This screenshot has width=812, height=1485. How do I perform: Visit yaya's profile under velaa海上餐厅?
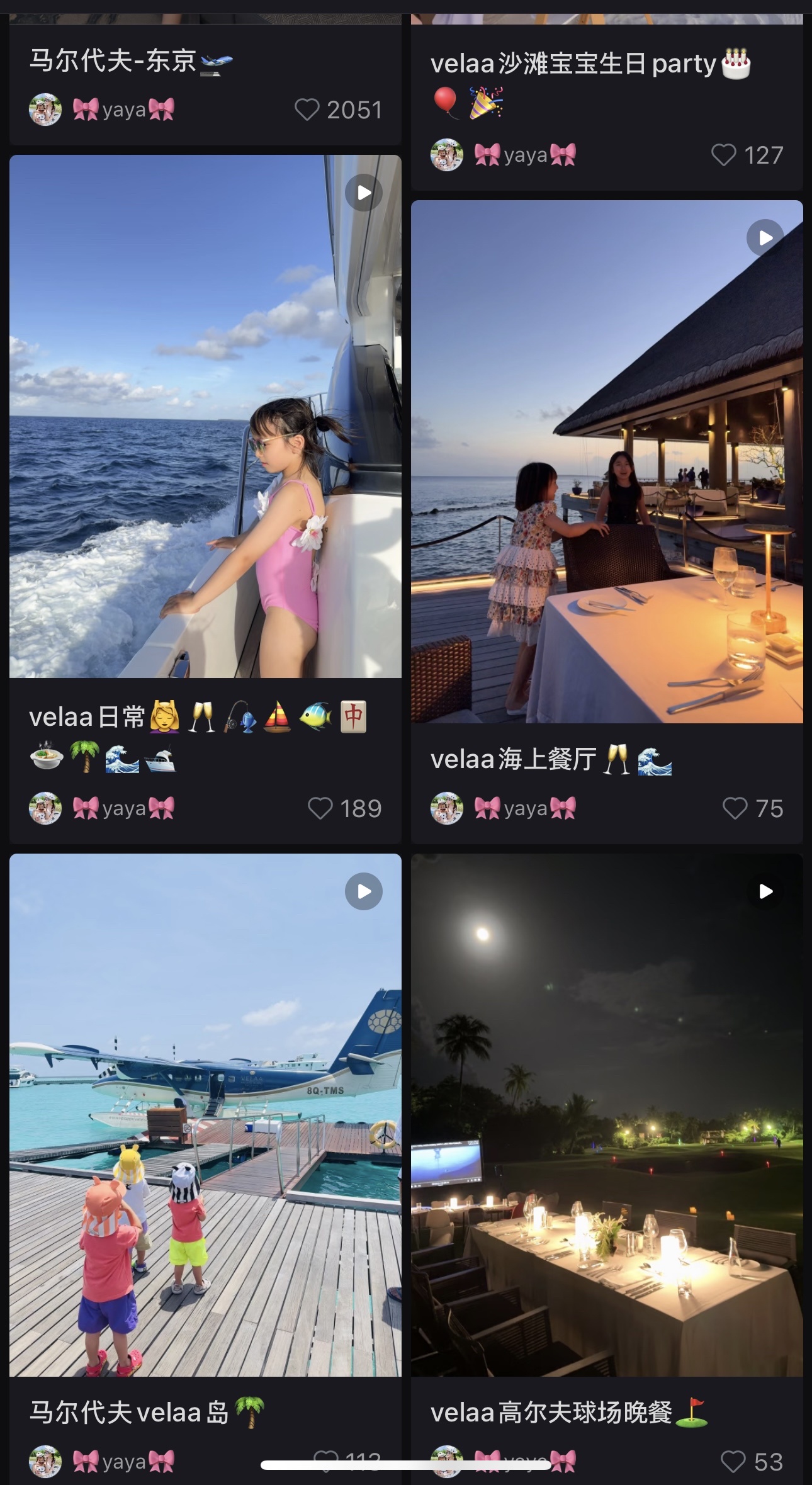point(525,808)
